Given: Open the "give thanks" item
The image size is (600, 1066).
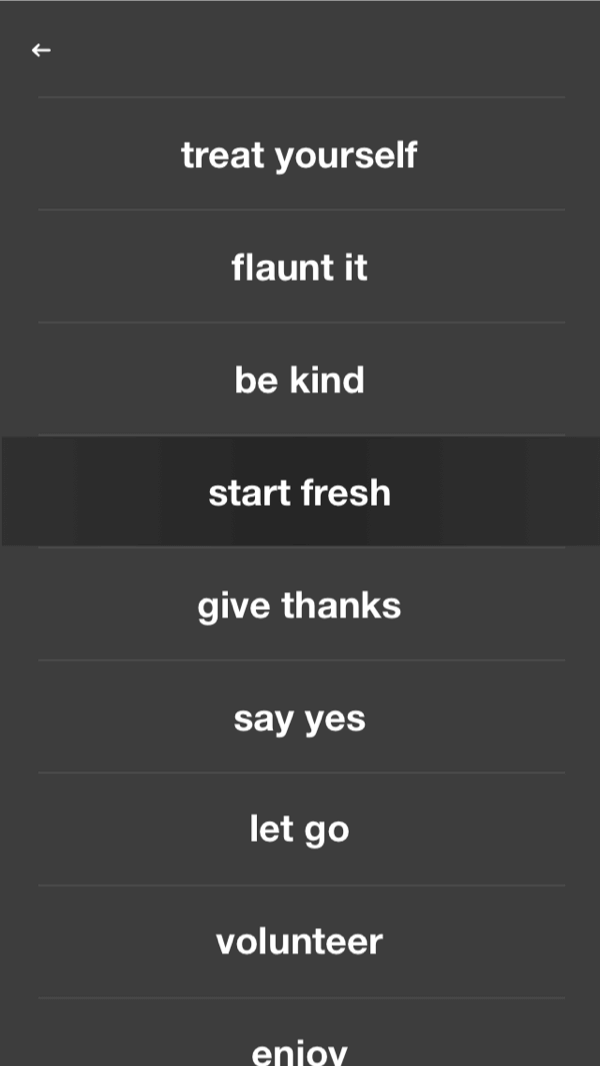Looking at the screenshot, I should [x=299, y=605].
